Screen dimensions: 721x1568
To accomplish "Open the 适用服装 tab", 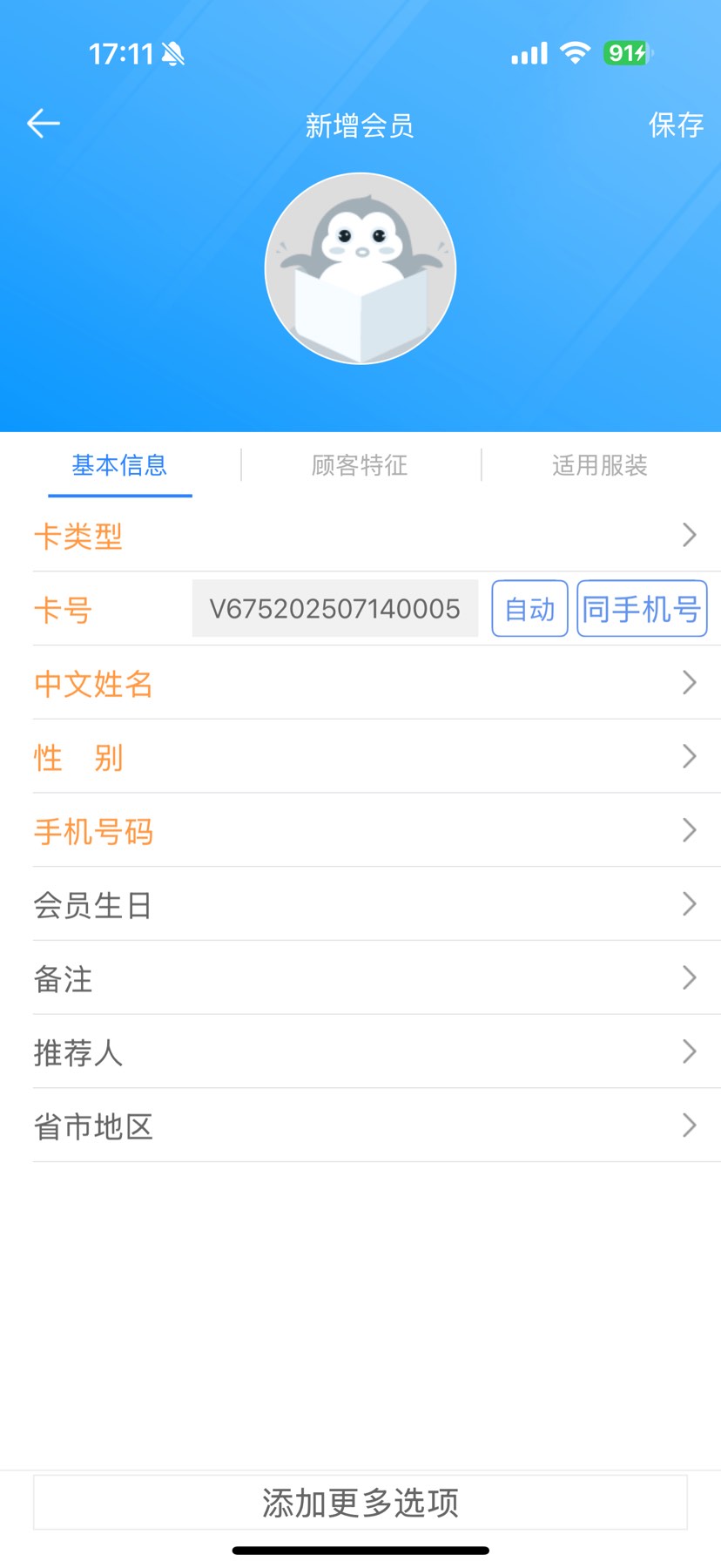I will [x=599, y=466].
